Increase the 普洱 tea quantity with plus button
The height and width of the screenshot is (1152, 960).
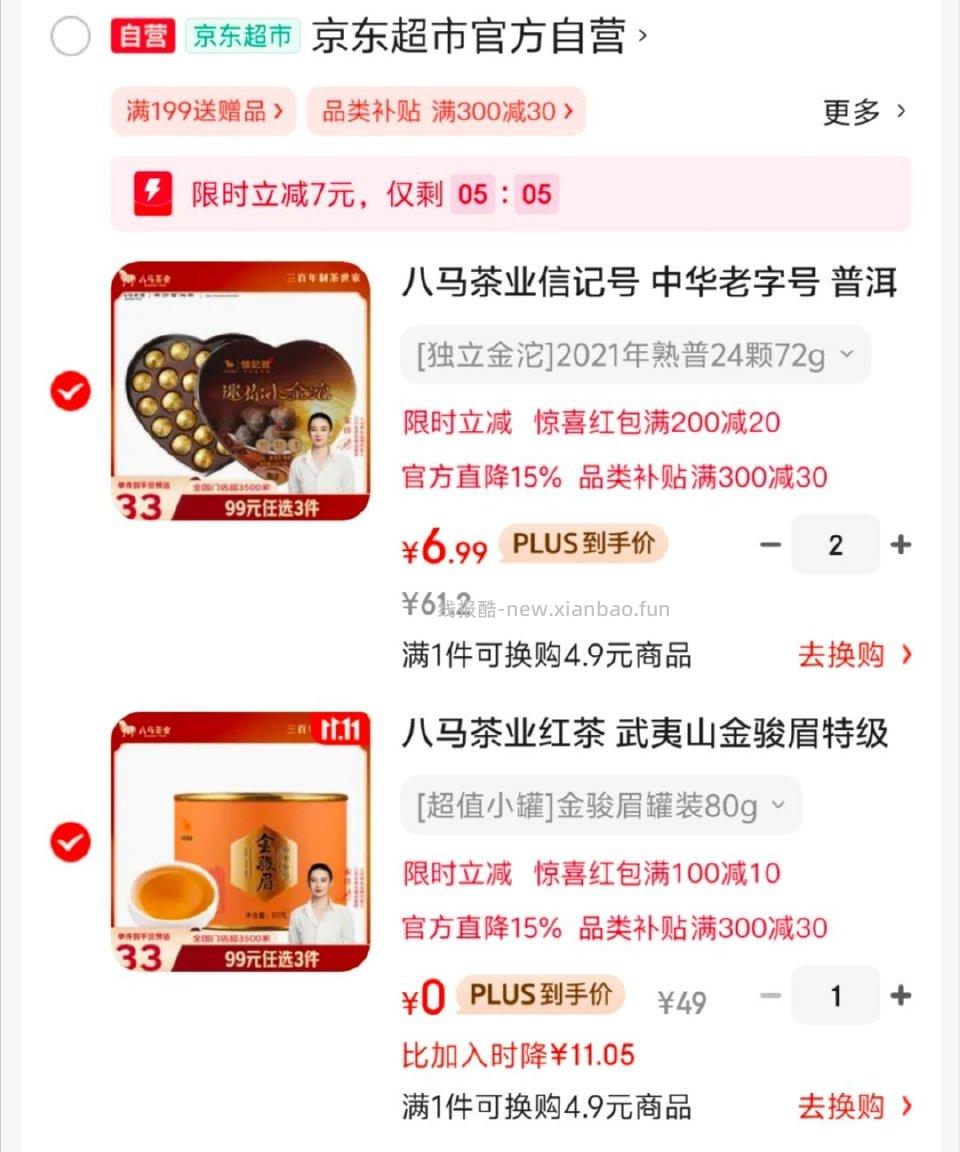coord(899,544)
